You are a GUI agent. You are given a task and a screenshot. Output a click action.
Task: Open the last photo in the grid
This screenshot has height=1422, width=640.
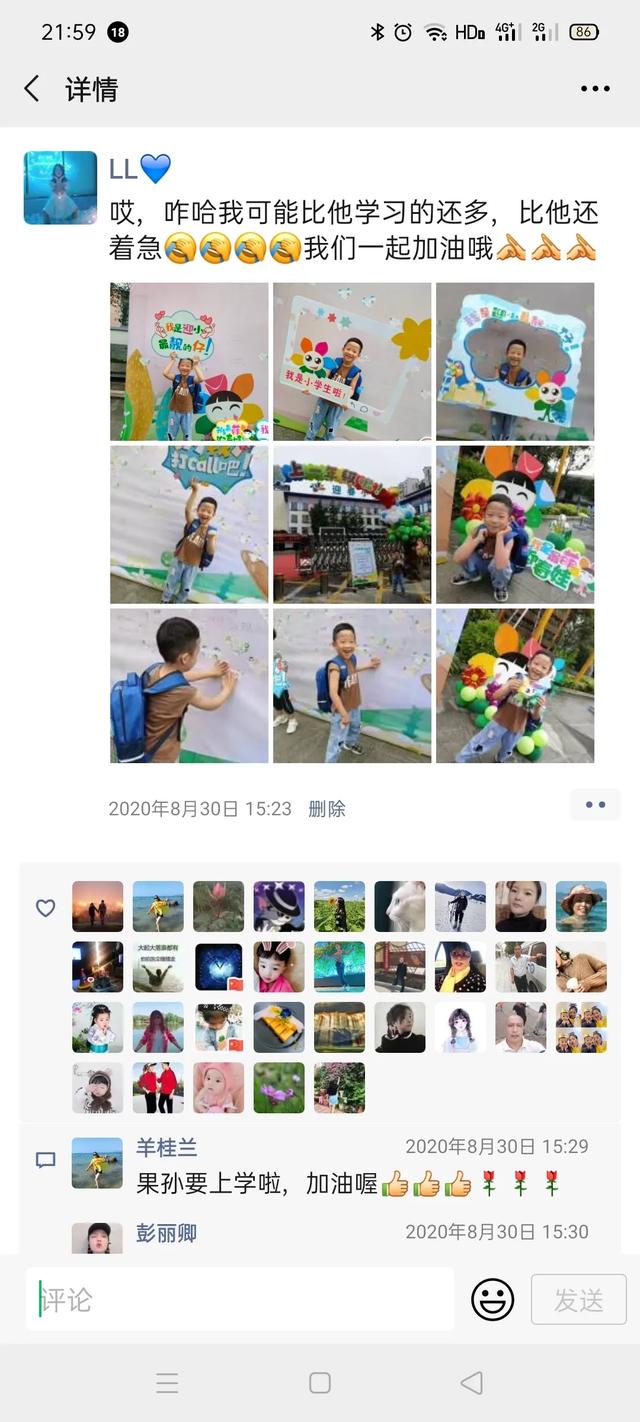point(515,686)
